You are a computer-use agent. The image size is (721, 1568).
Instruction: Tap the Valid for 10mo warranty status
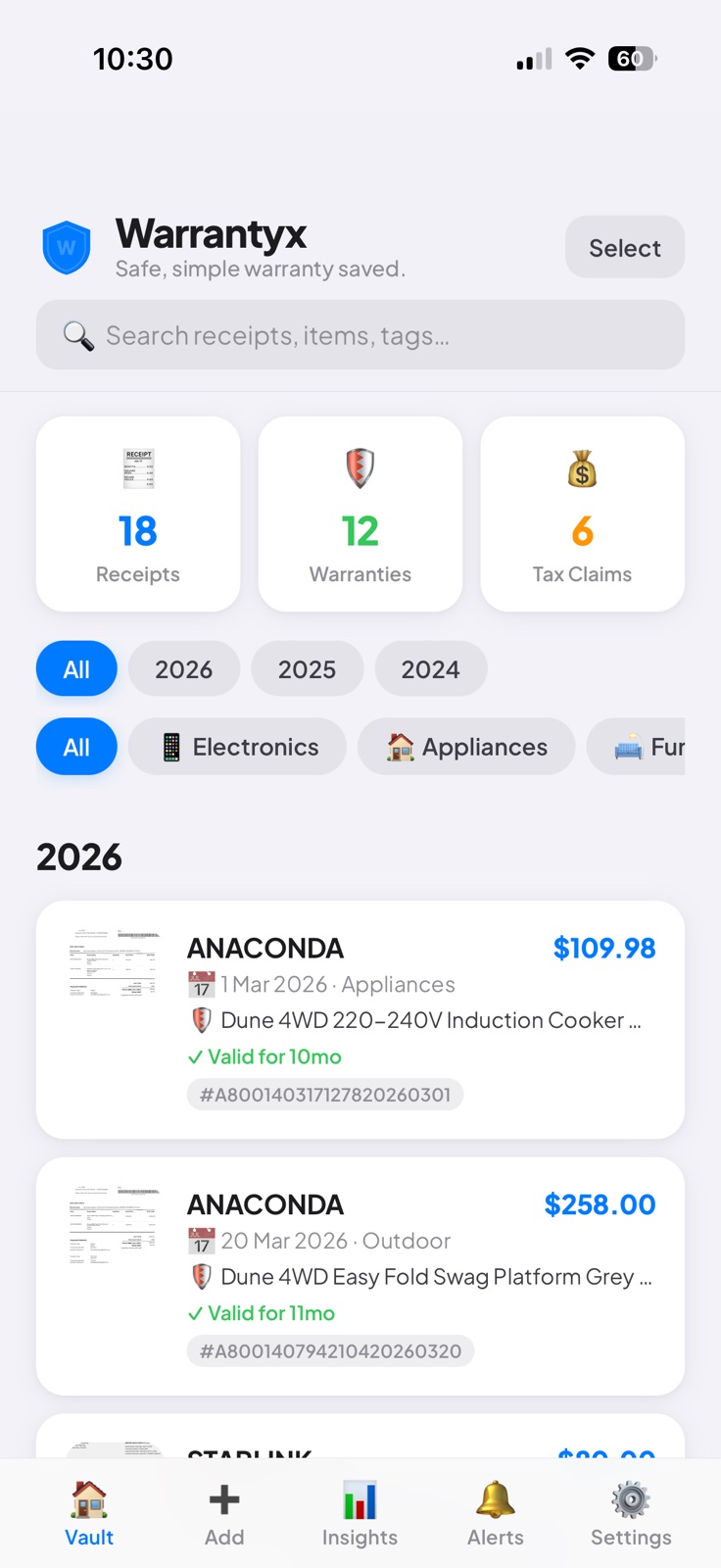(x=264, y=1056)
